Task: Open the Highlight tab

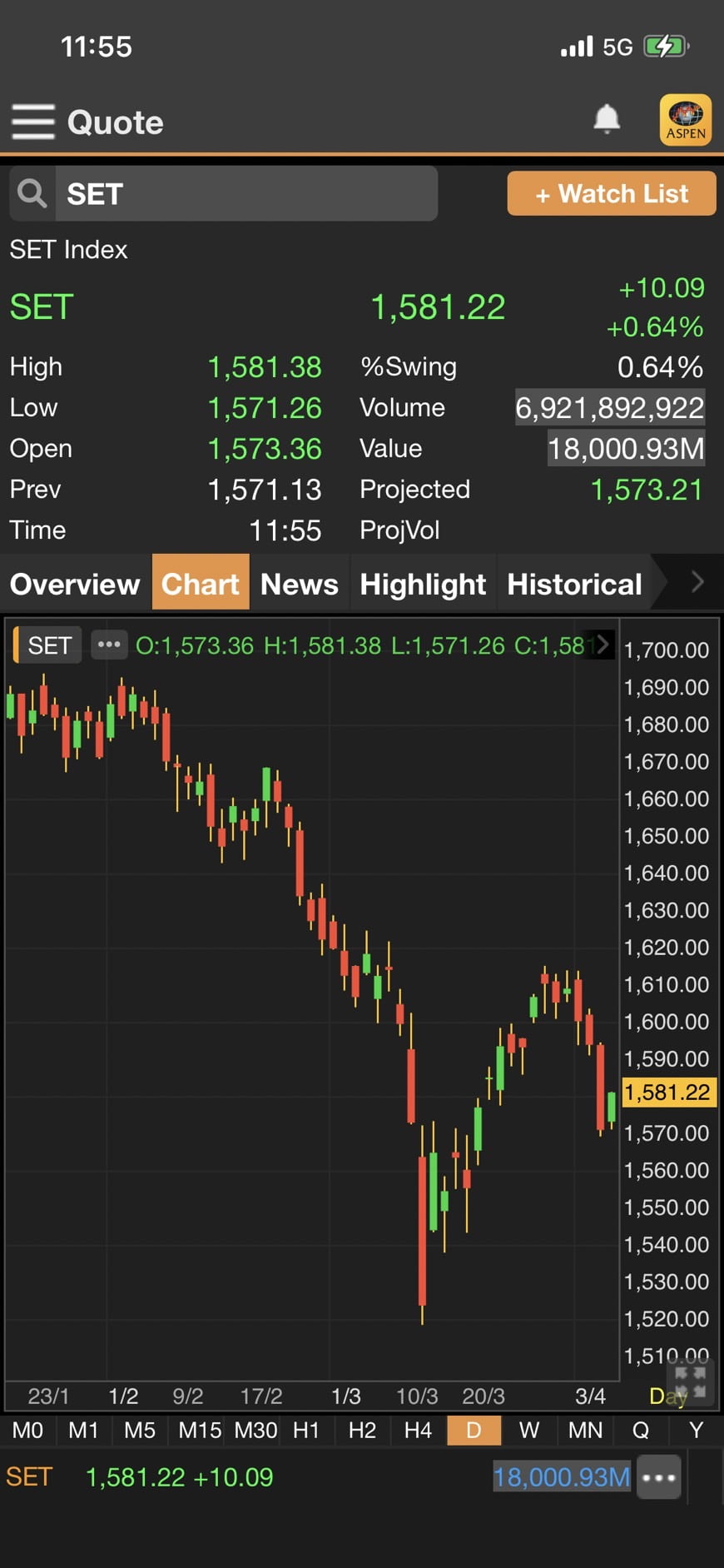Action: (x=423, y=584)
